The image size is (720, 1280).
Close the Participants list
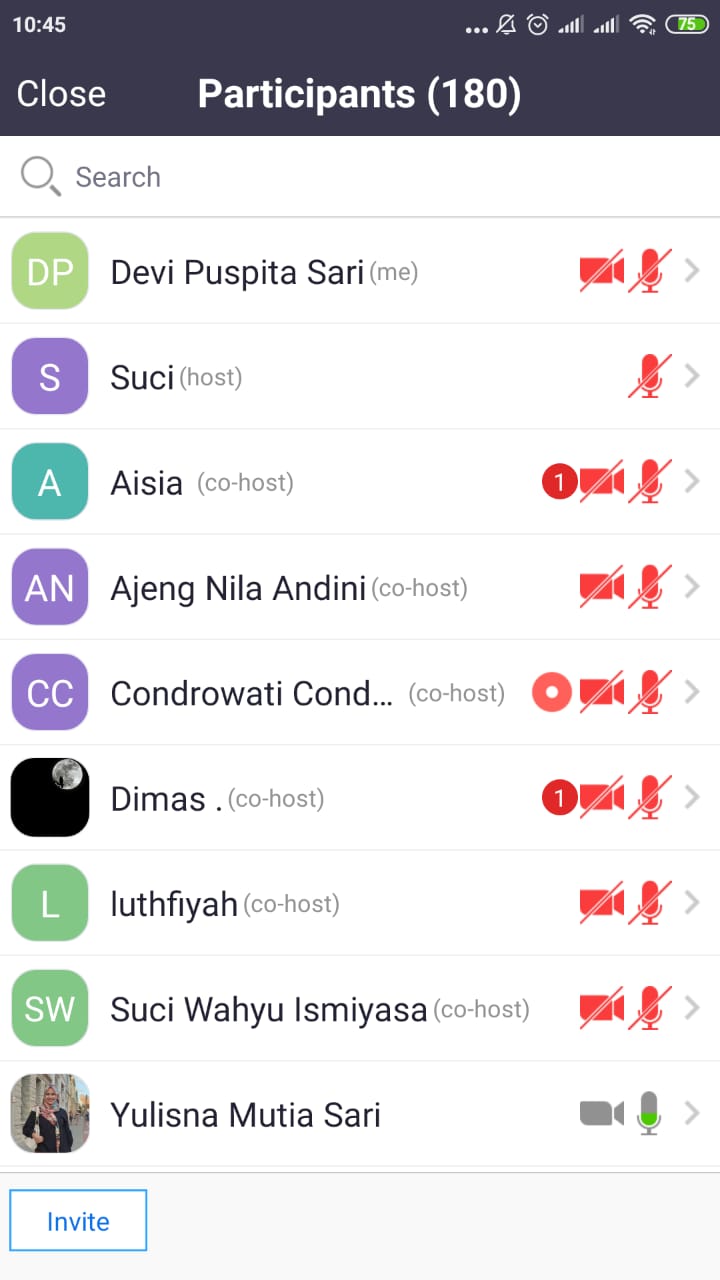(x=61, y=94)
